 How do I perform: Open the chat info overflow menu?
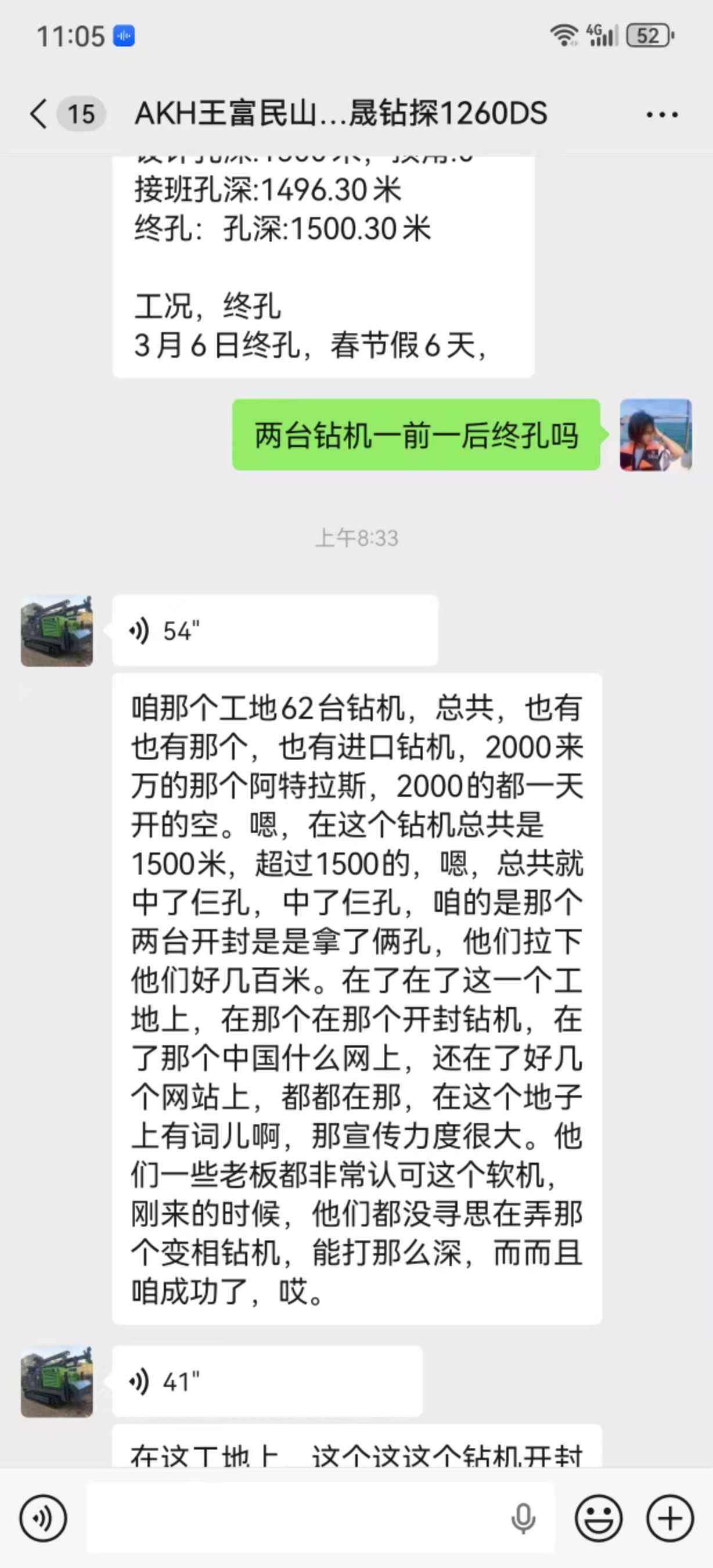pyautogui.click(x=662, y=114)
